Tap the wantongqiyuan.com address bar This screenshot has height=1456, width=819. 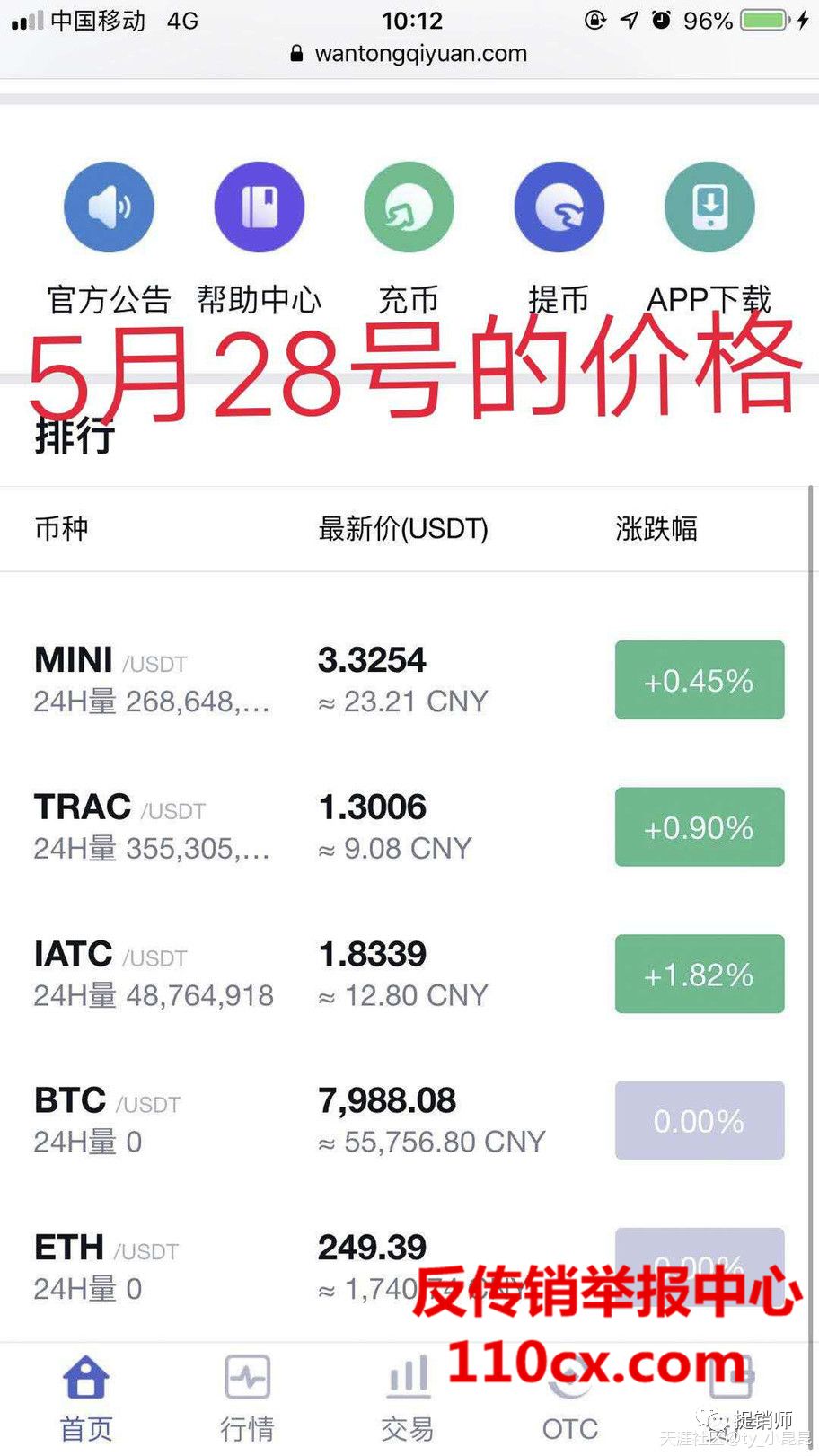pos(409,54)
